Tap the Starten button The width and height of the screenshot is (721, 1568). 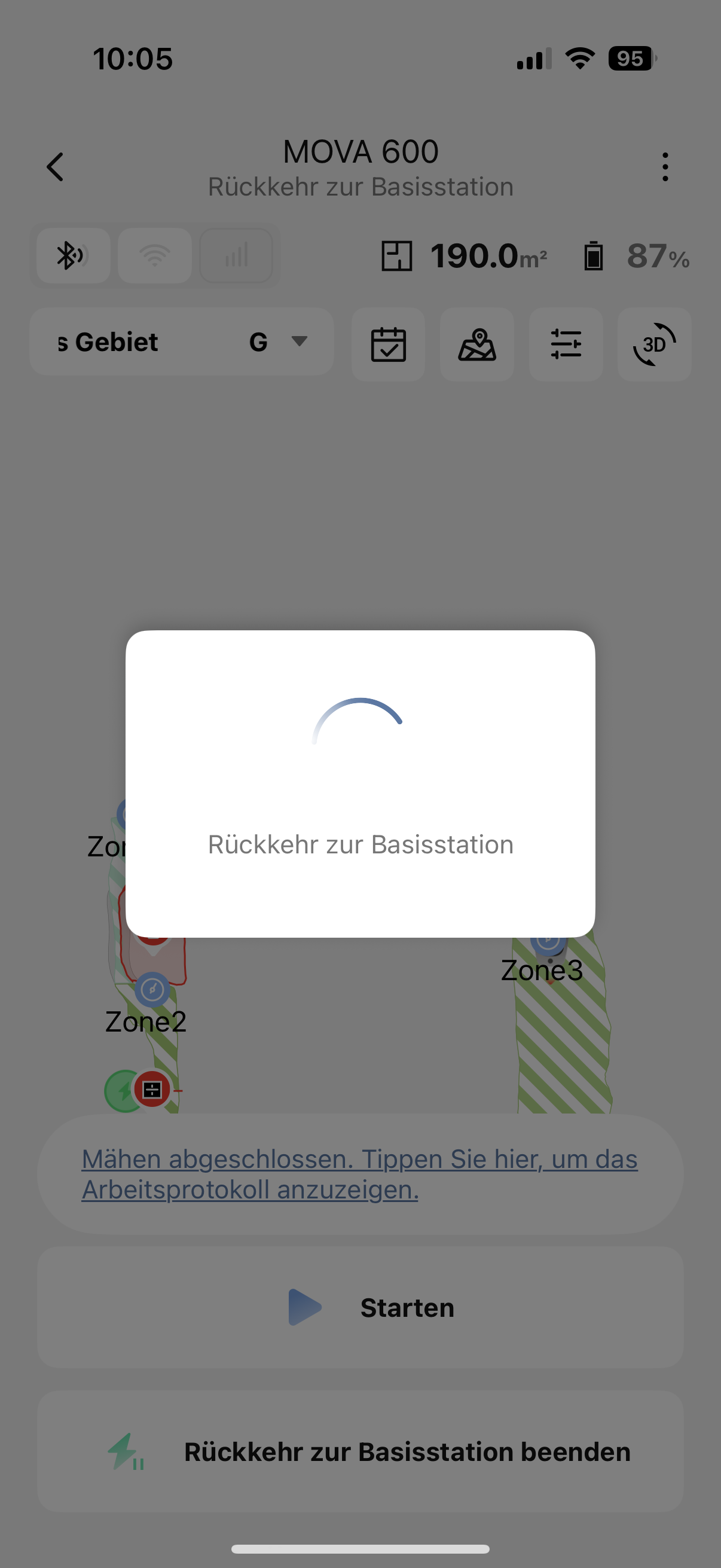pos(360,1307)
